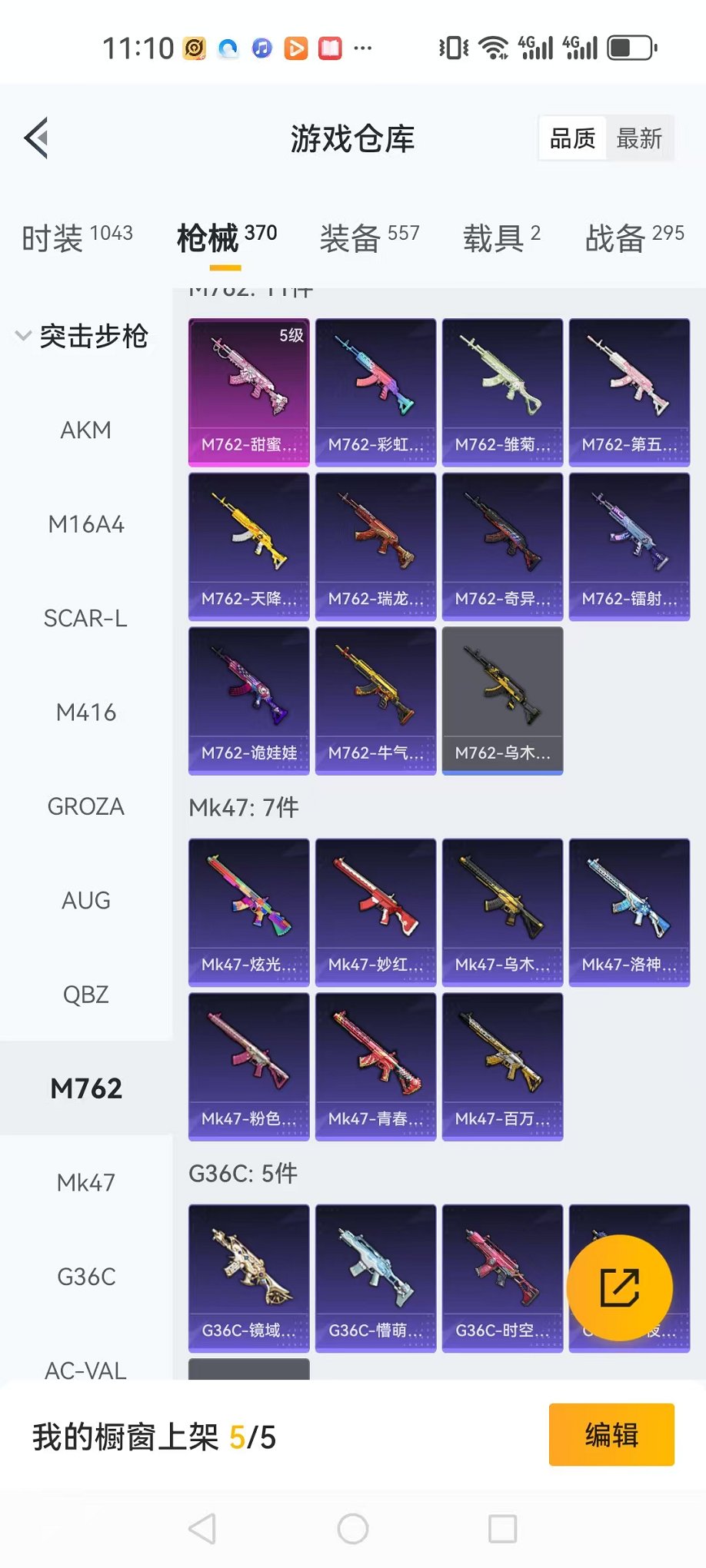706x1568 pixels.
Task: Open the 战备 tab
Action: point(634,238)
